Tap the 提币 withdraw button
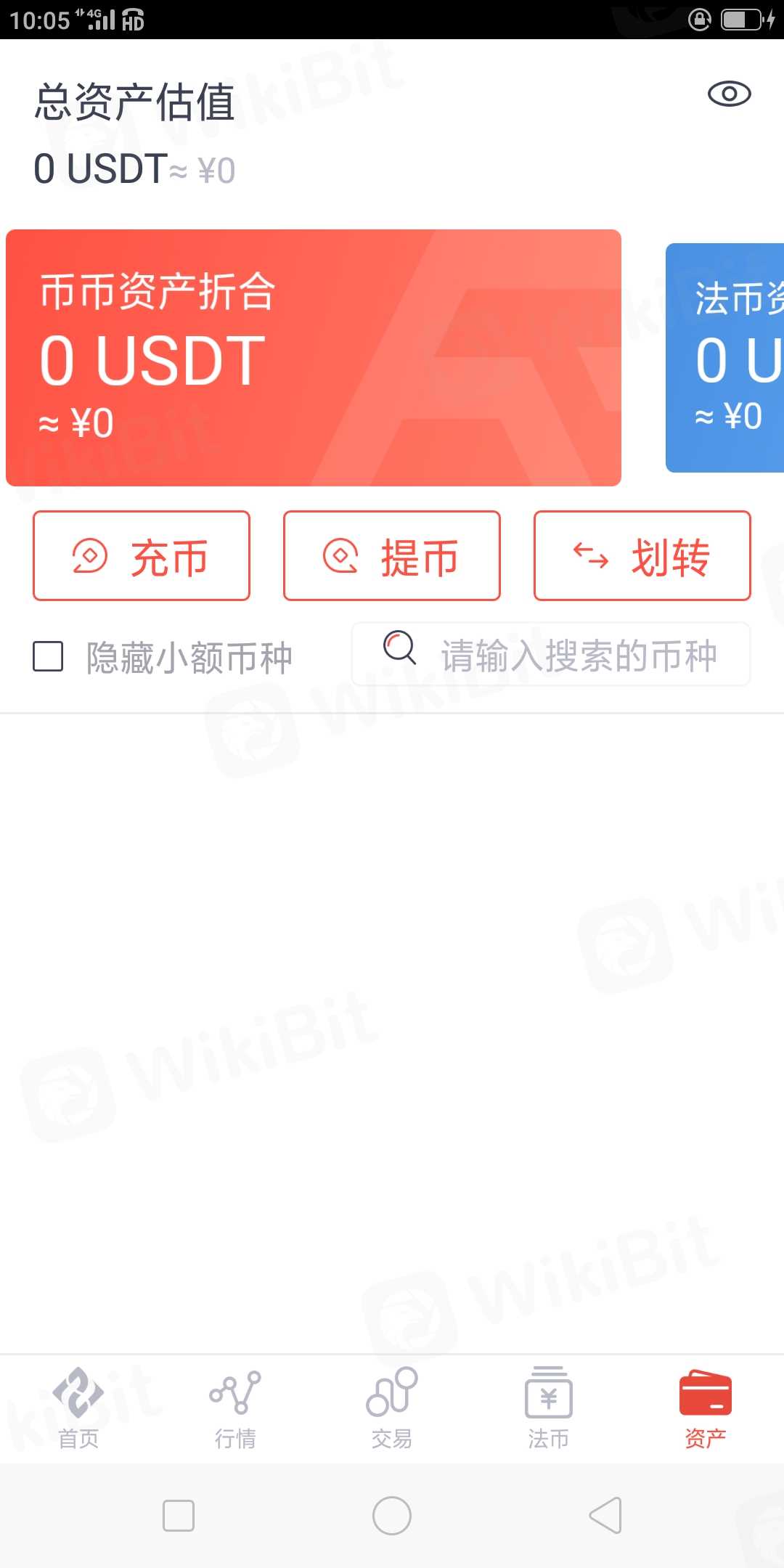Image resolution: width=784 pixels, height=1568 pixels. click(x=392, y=556)
